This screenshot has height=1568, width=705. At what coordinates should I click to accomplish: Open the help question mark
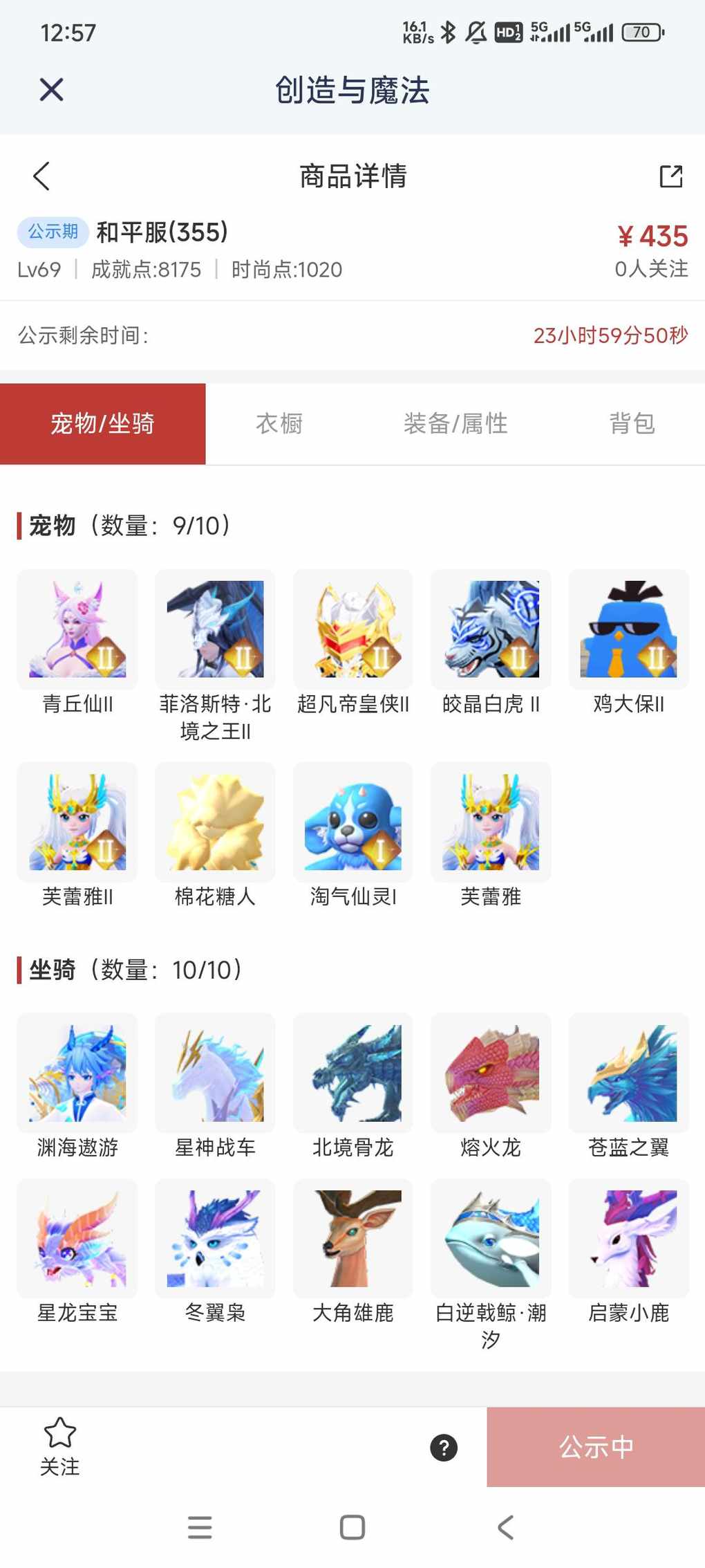(x=444, y=1447)
